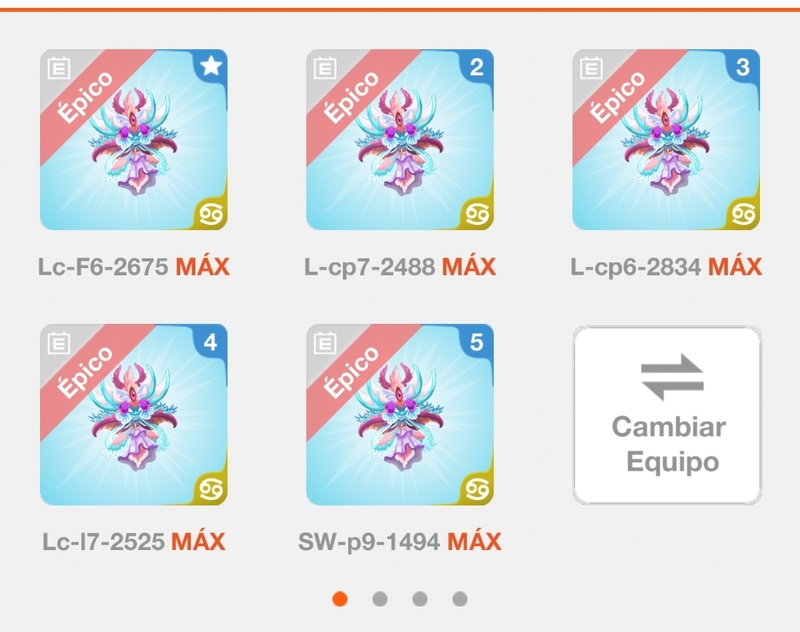Open the epic dragon card Lc-F6-2675
800x632 pixels.
134,140
